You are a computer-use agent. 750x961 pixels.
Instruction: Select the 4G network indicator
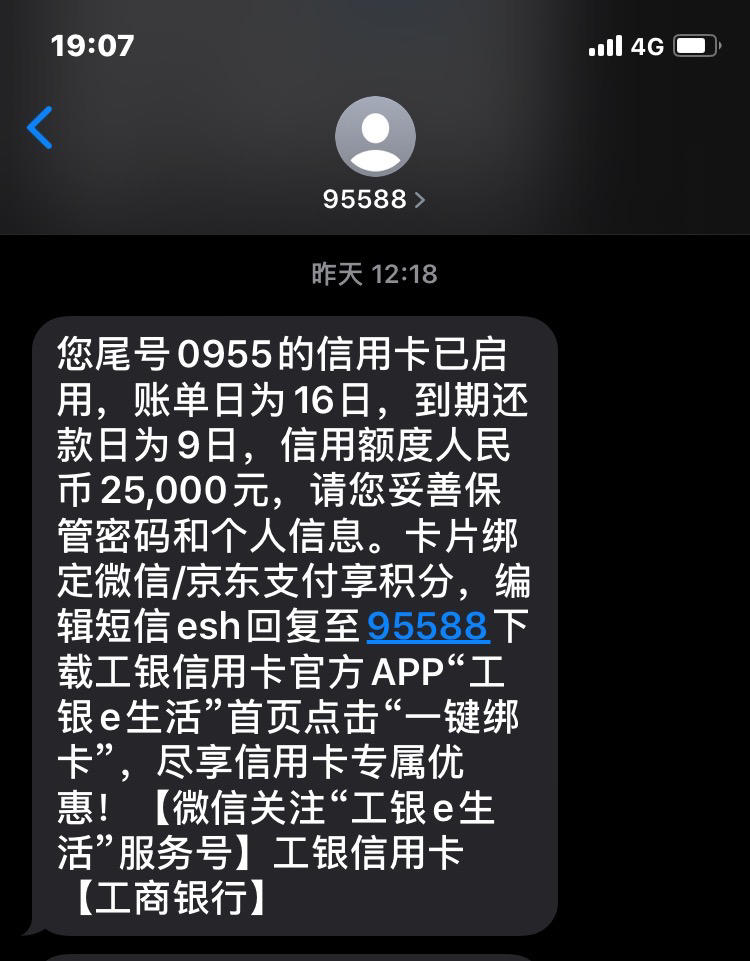(x=646, y=44)
